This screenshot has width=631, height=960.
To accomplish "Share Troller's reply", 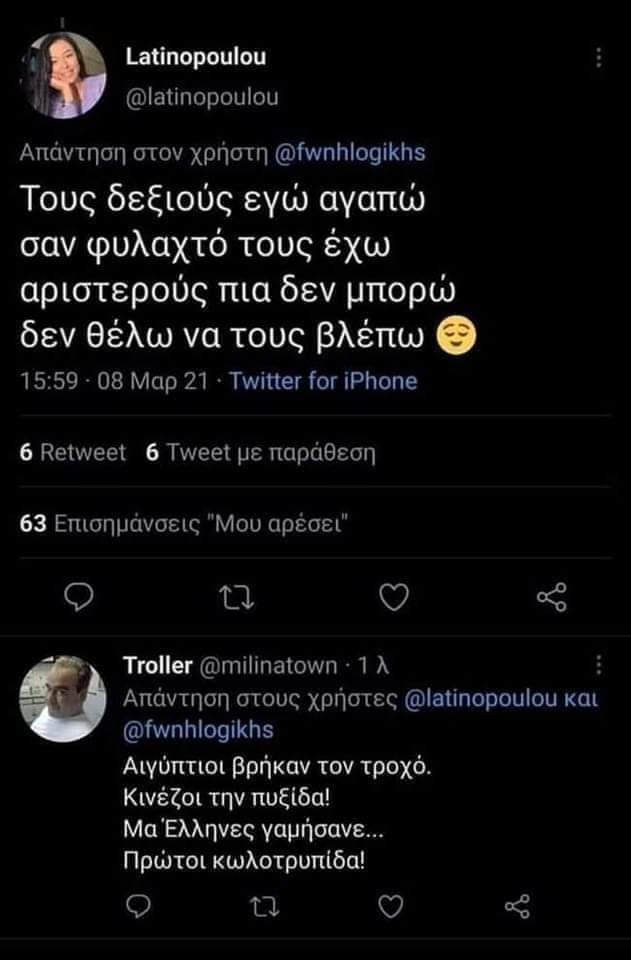I will pos(517,906).
